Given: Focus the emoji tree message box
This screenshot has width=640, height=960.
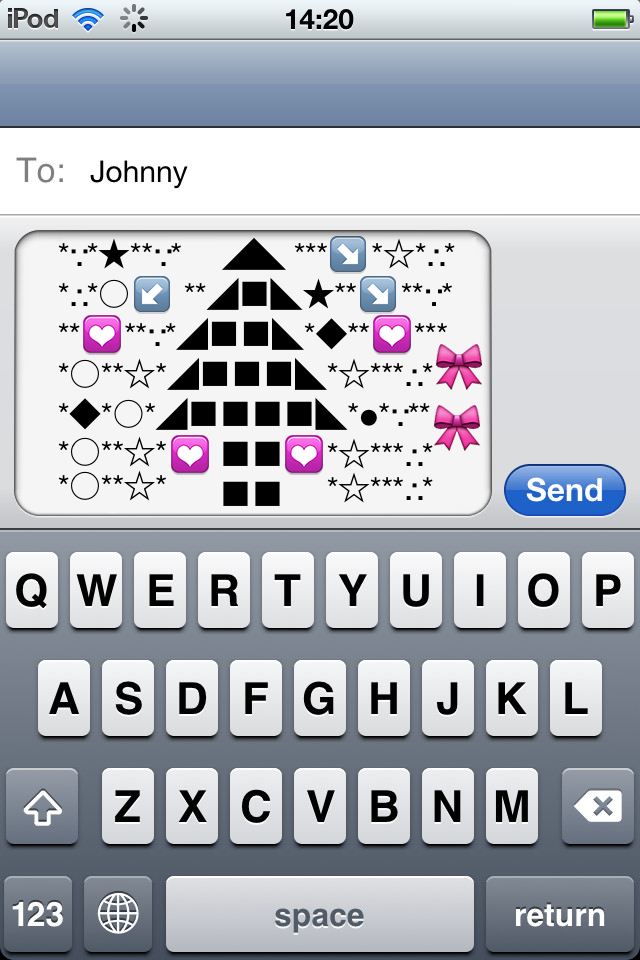Looking at the screenshot, I should pos(253,373).
